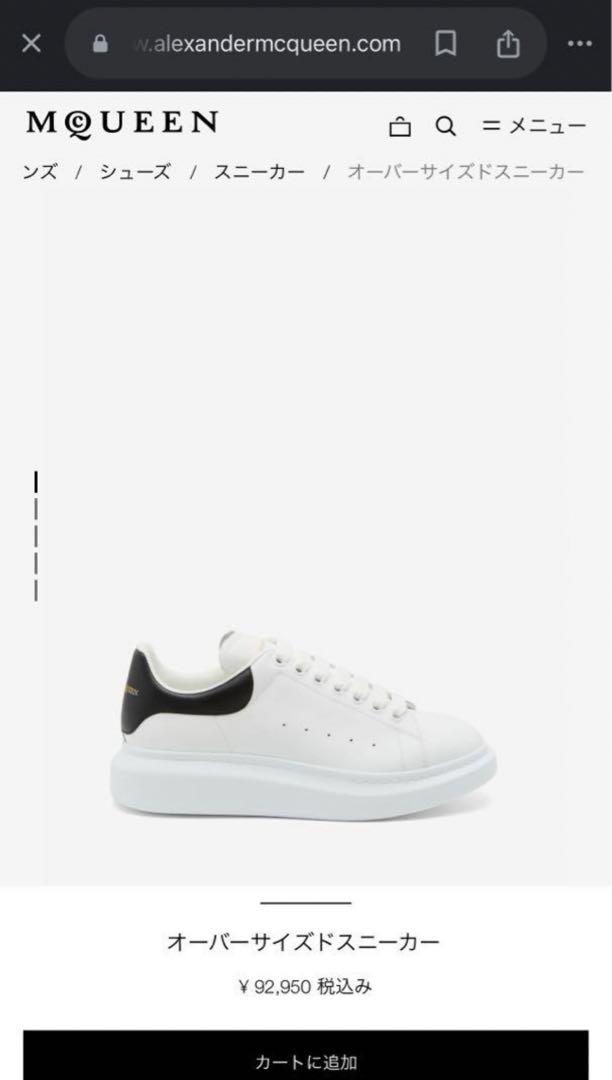Share this page

(508, 44)
